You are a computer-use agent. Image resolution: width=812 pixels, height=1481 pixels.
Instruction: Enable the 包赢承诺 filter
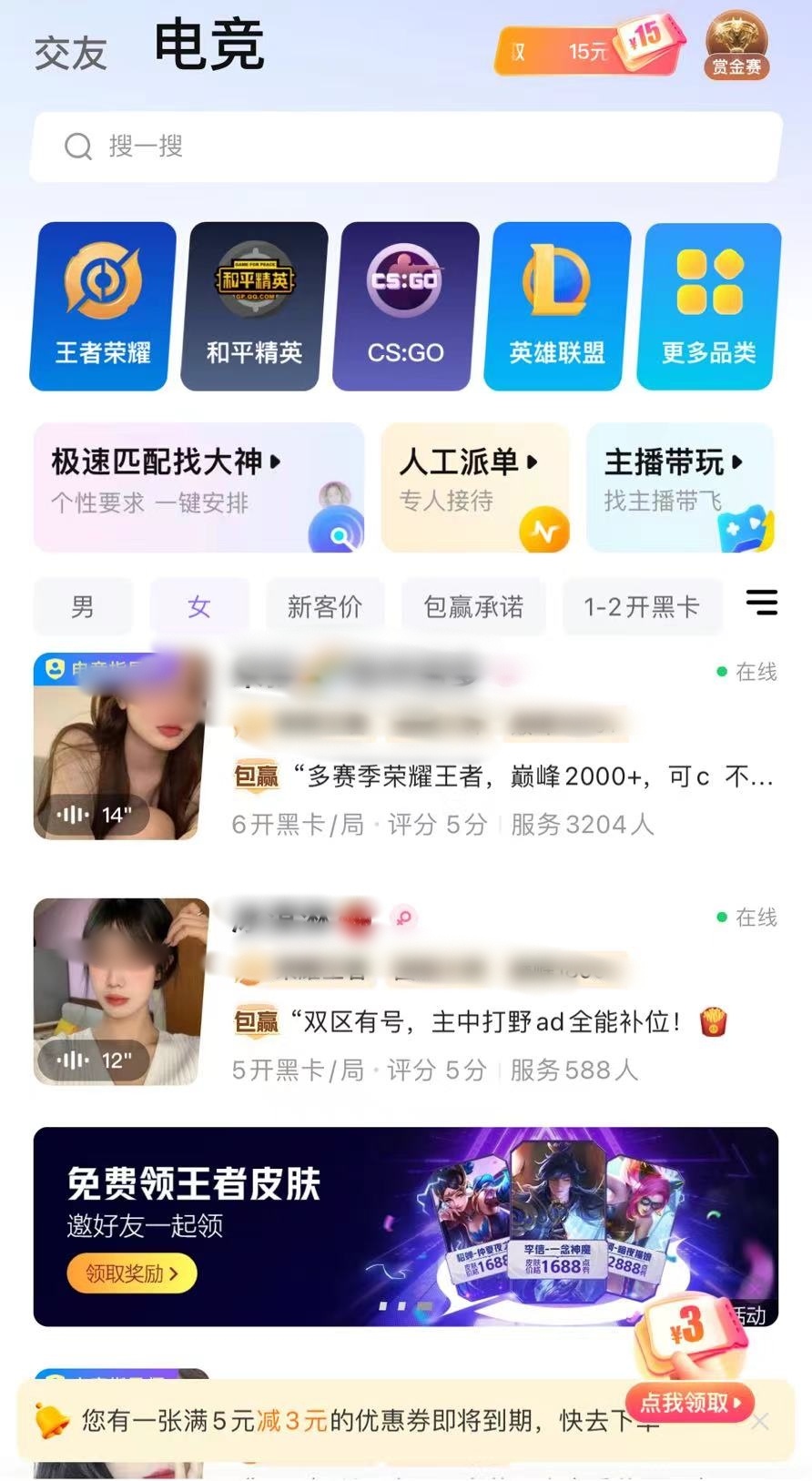(x=473, y=606)
